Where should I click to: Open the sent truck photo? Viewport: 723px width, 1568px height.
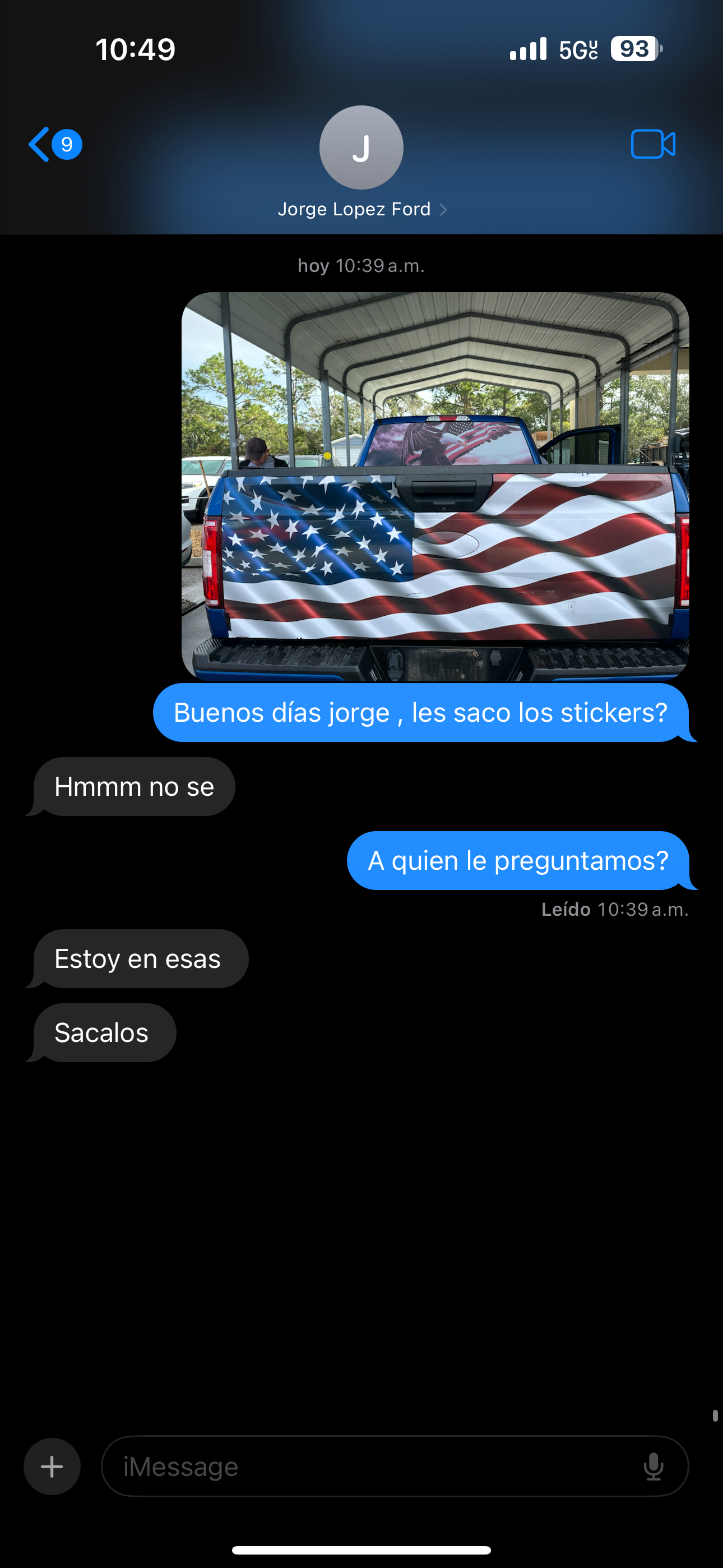tap(434, 486)
